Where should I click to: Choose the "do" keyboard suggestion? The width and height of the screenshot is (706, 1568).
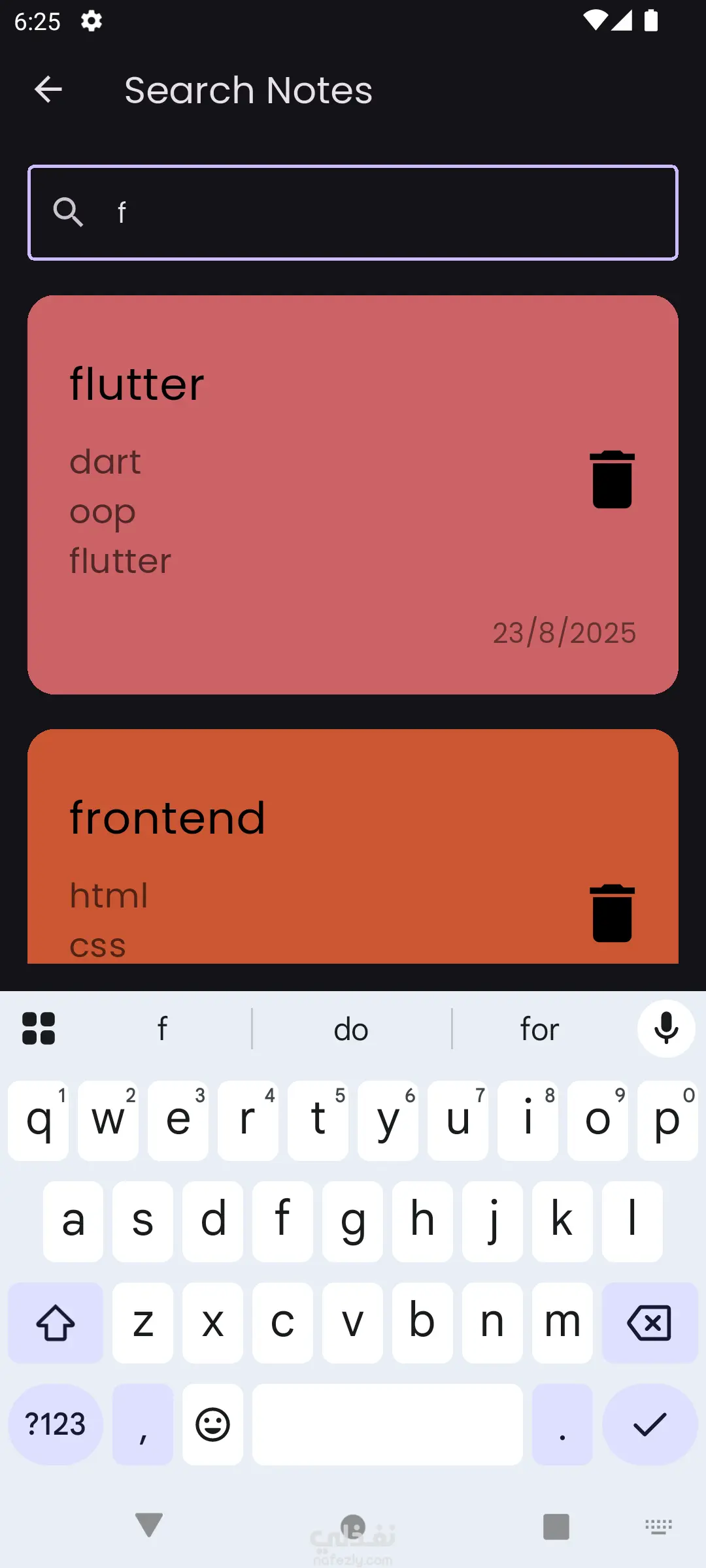pos(351,1030)
